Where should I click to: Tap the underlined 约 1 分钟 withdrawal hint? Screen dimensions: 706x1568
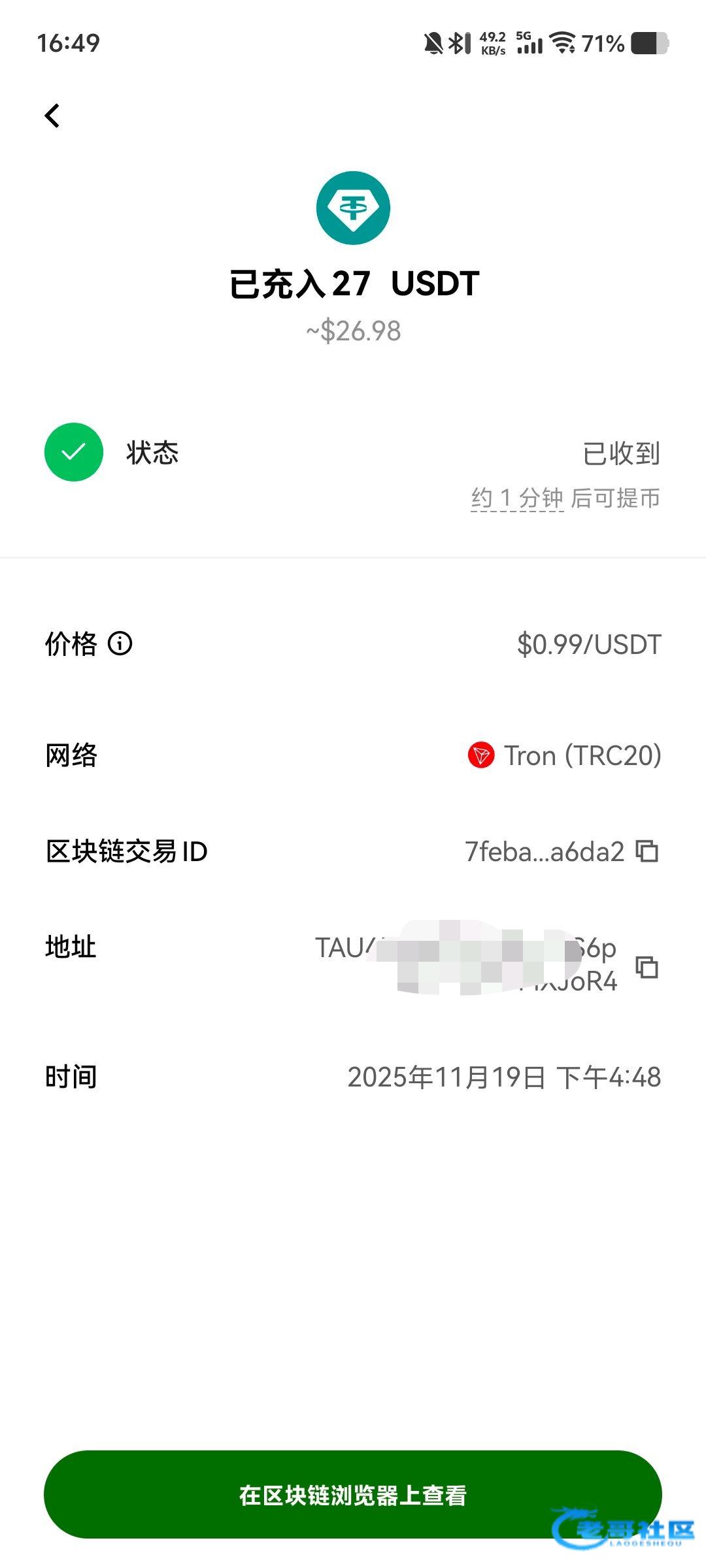516,498
